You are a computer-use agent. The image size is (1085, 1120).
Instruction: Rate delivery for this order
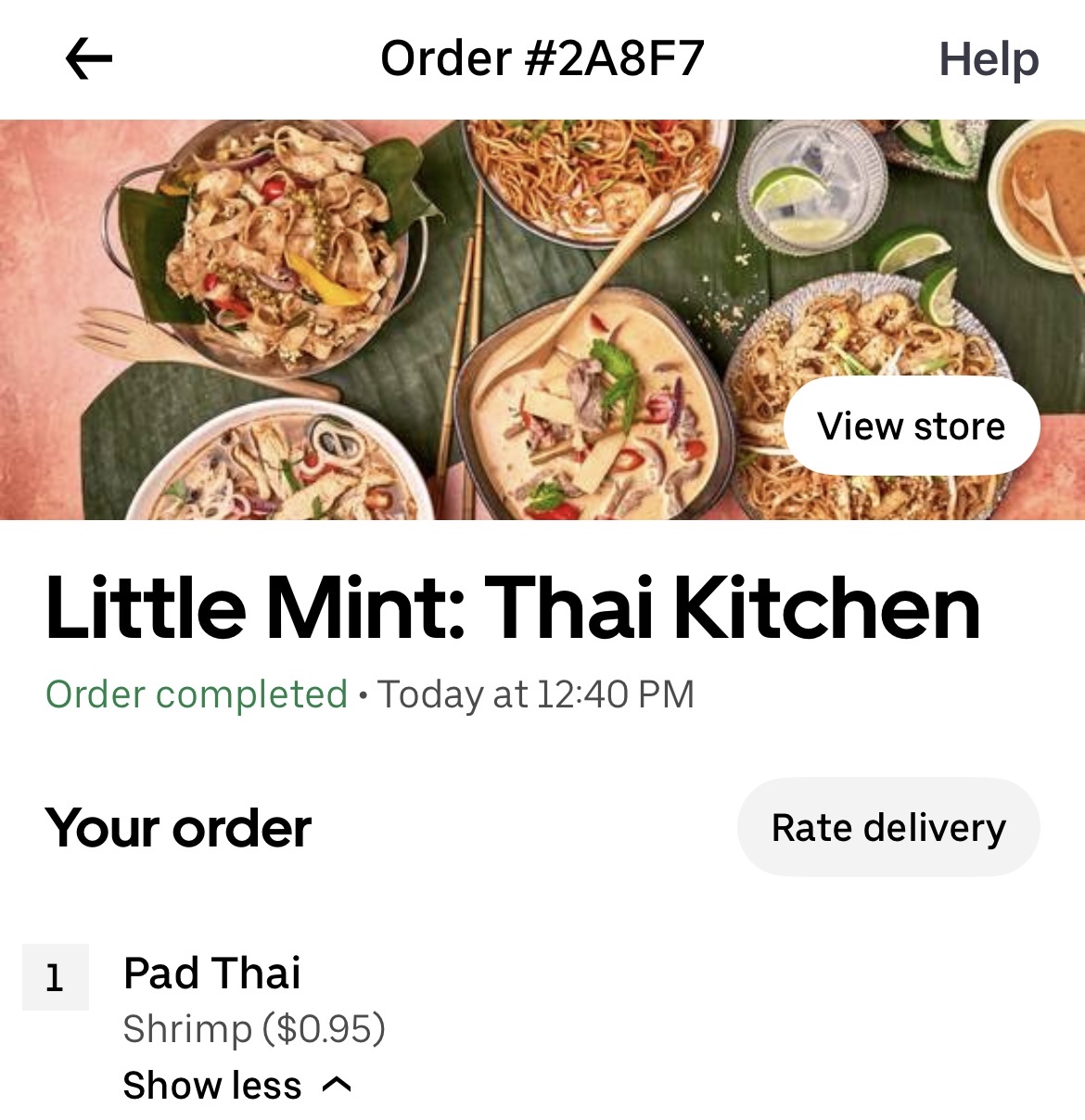887,827
